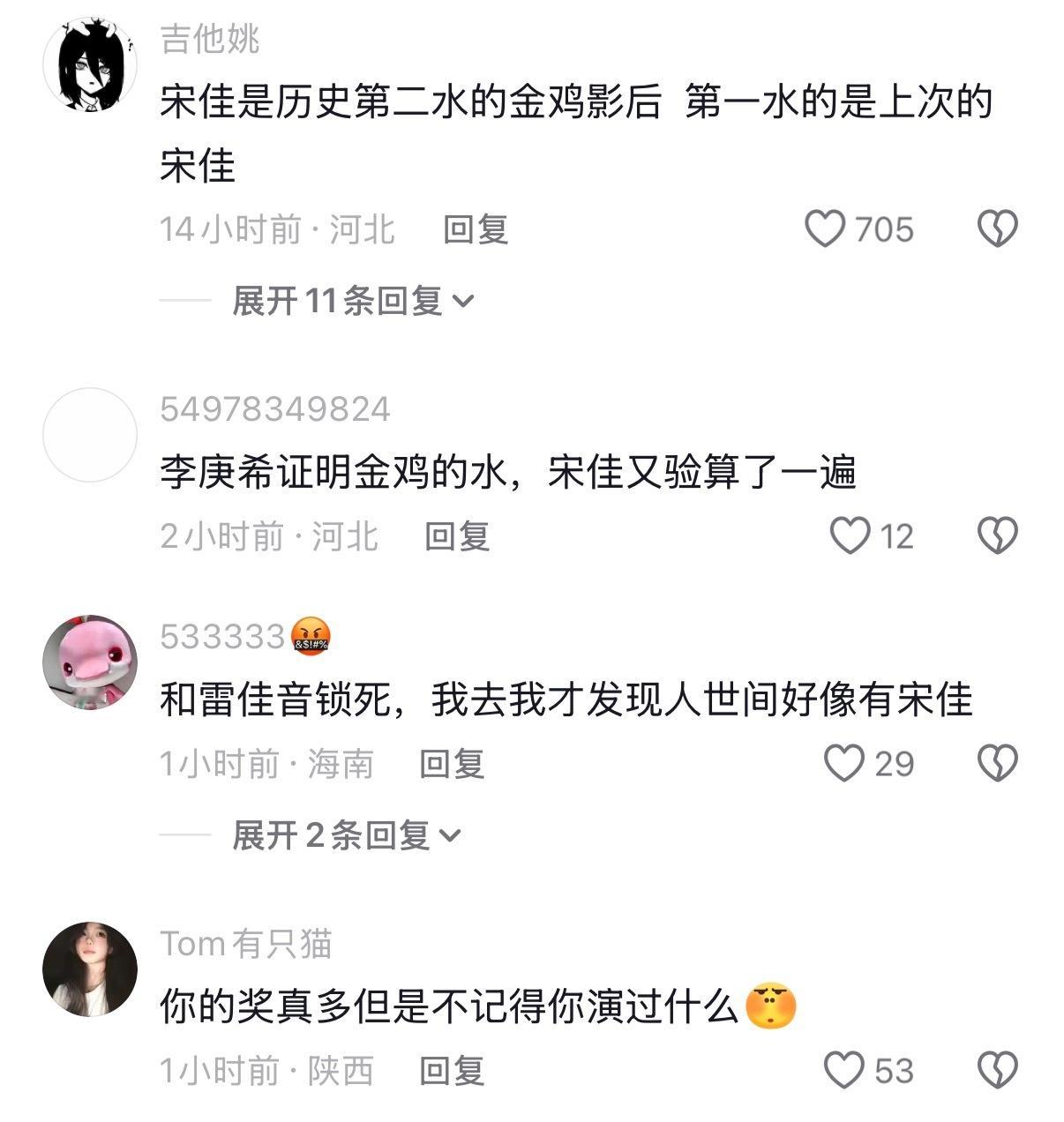Open the angry emoji in 533333's username
Screen dimensions: 1064x1122
[309, 639]
